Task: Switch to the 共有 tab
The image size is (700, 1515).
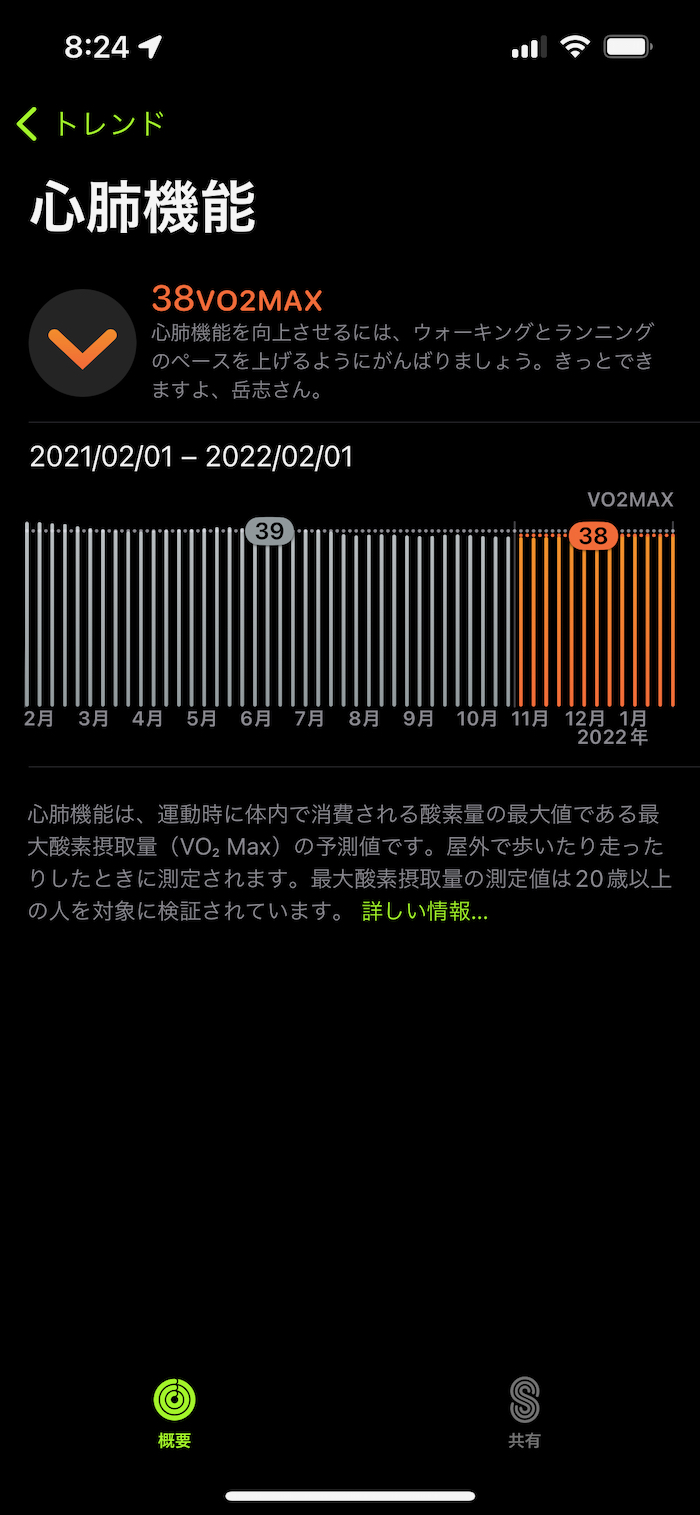Action: (524, 1411)
